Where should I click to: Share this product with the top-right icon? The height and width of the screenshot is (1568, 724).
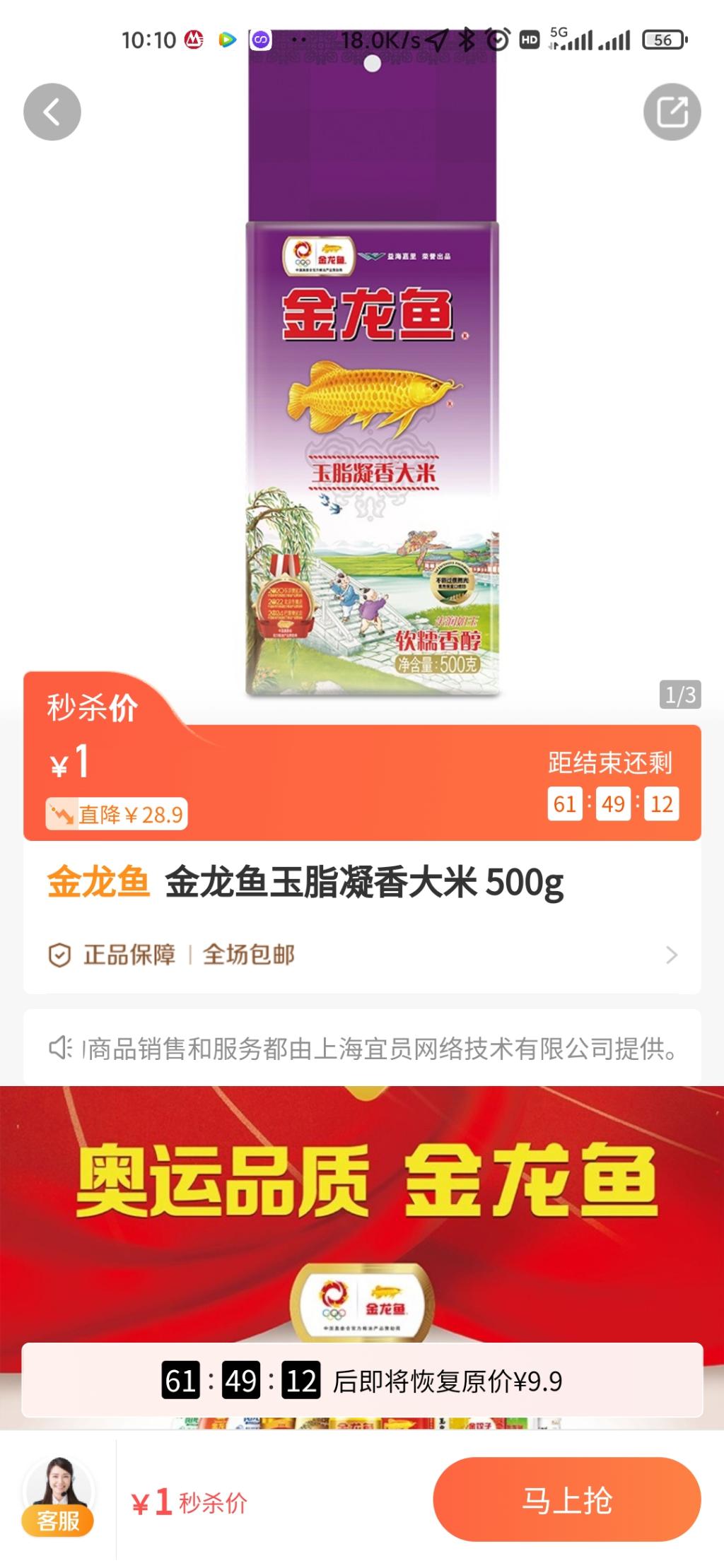pyautogui.click(x=672, y=112)
